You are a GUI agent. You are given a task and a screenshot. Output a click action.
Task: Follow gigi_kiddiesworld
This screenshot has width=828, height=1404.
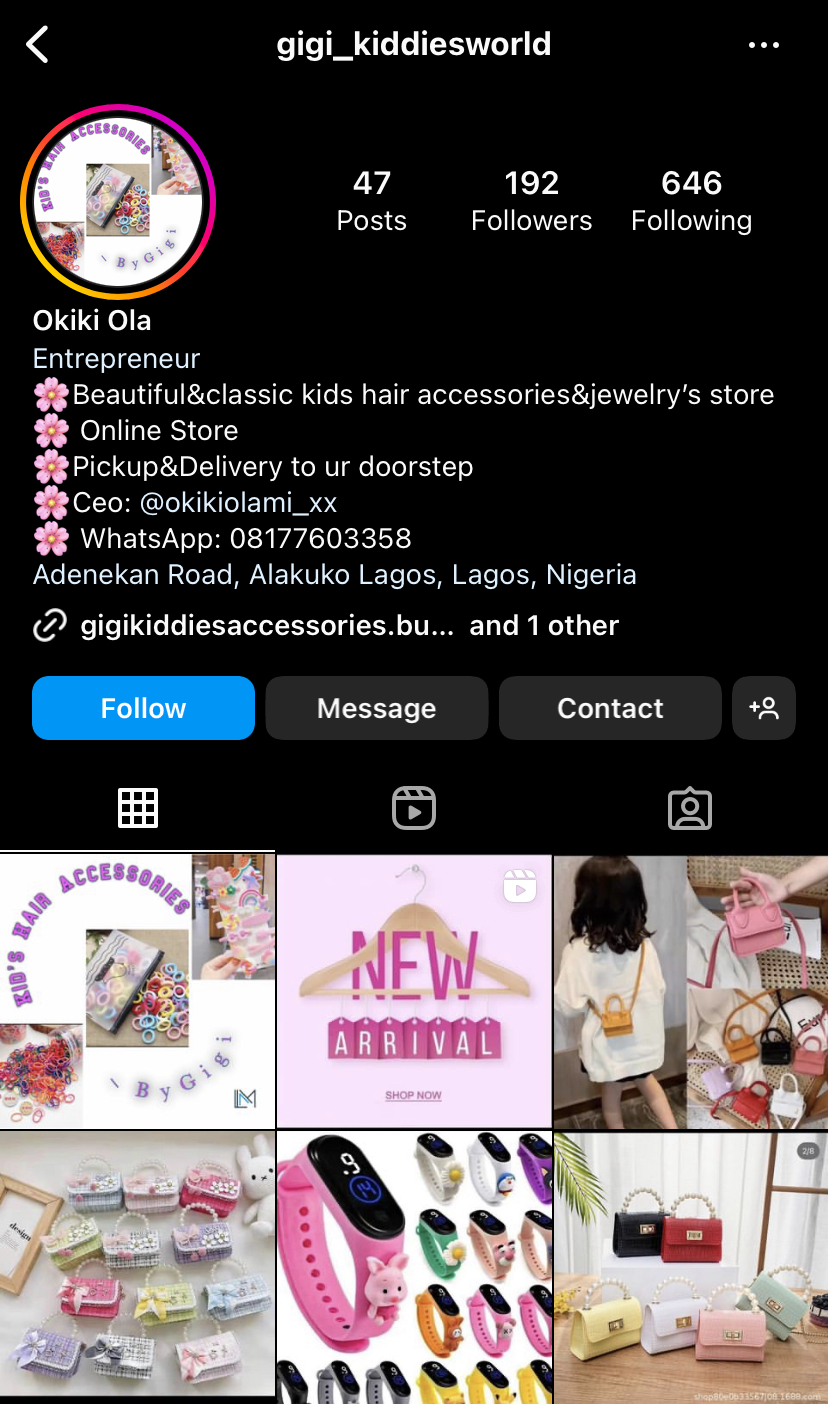click(x=143, y=708)
